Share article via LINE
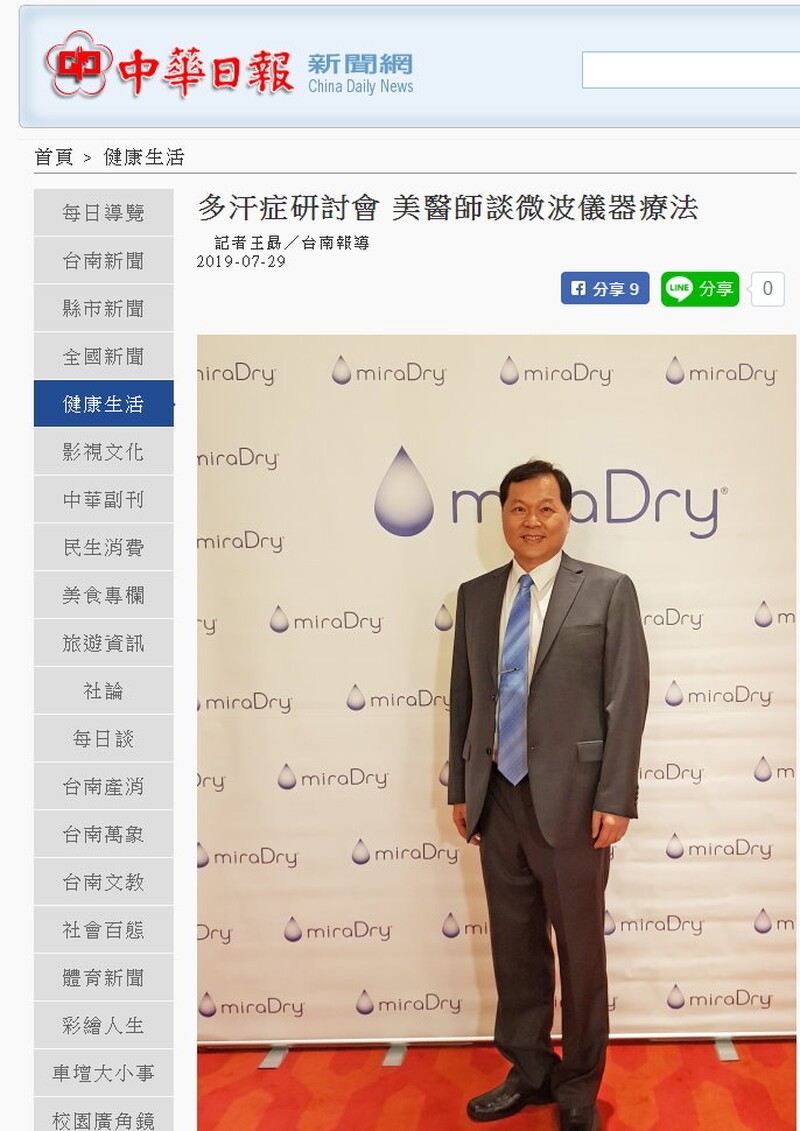Screen dimensions: 800x1131 point(700,289)
